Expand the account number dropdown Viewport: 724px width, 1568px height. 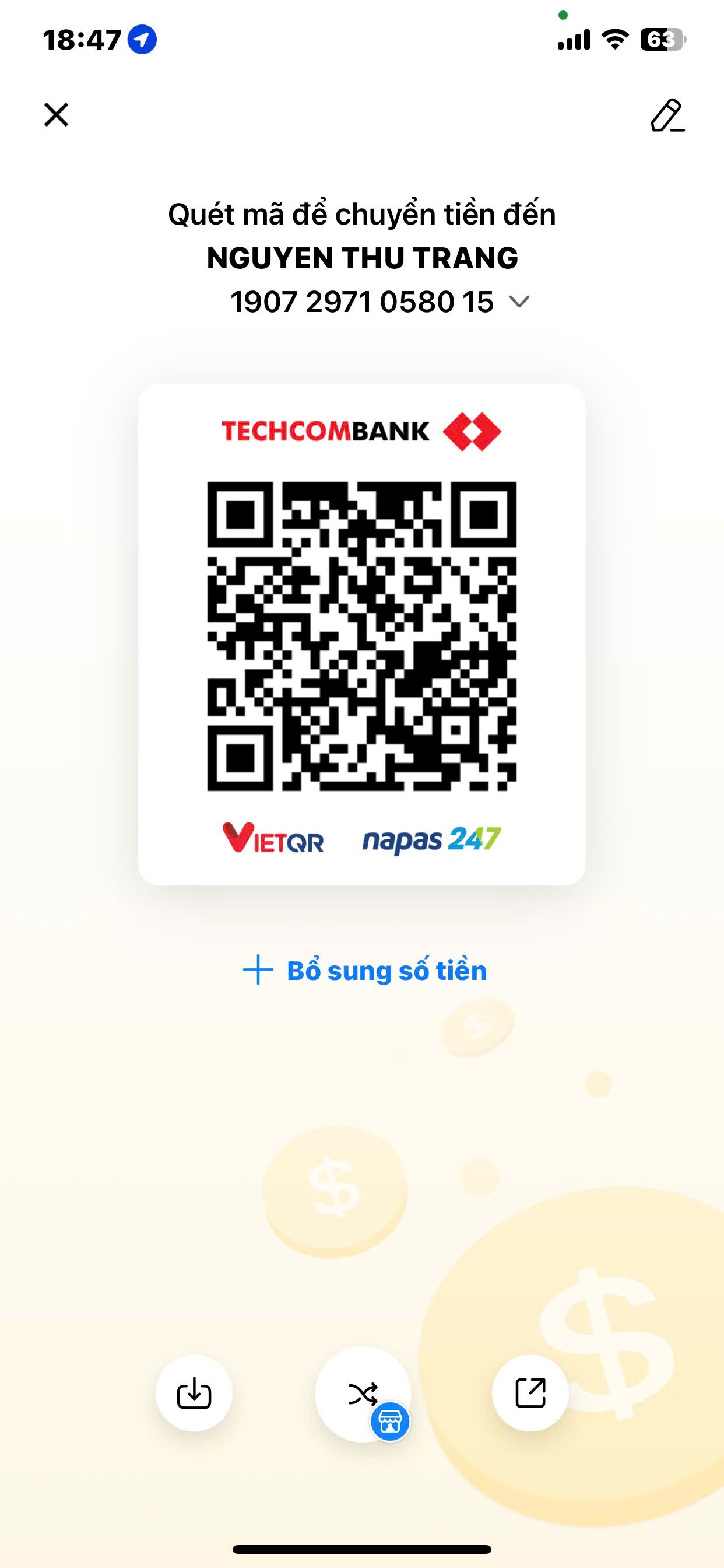pos(519,302)
